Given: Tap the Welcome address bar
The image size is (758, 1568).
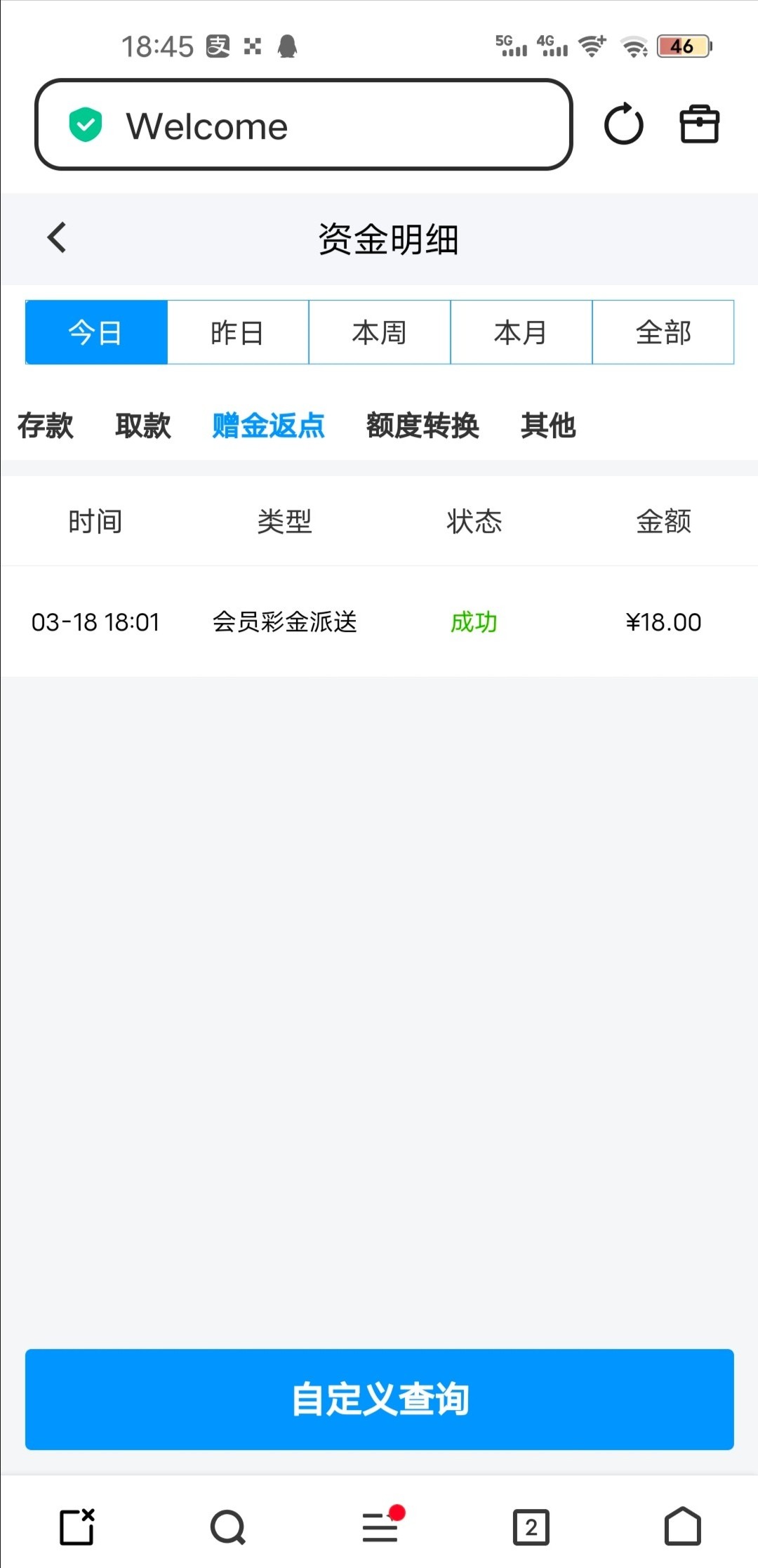Looking at the screenshot, I should (303, 125).
